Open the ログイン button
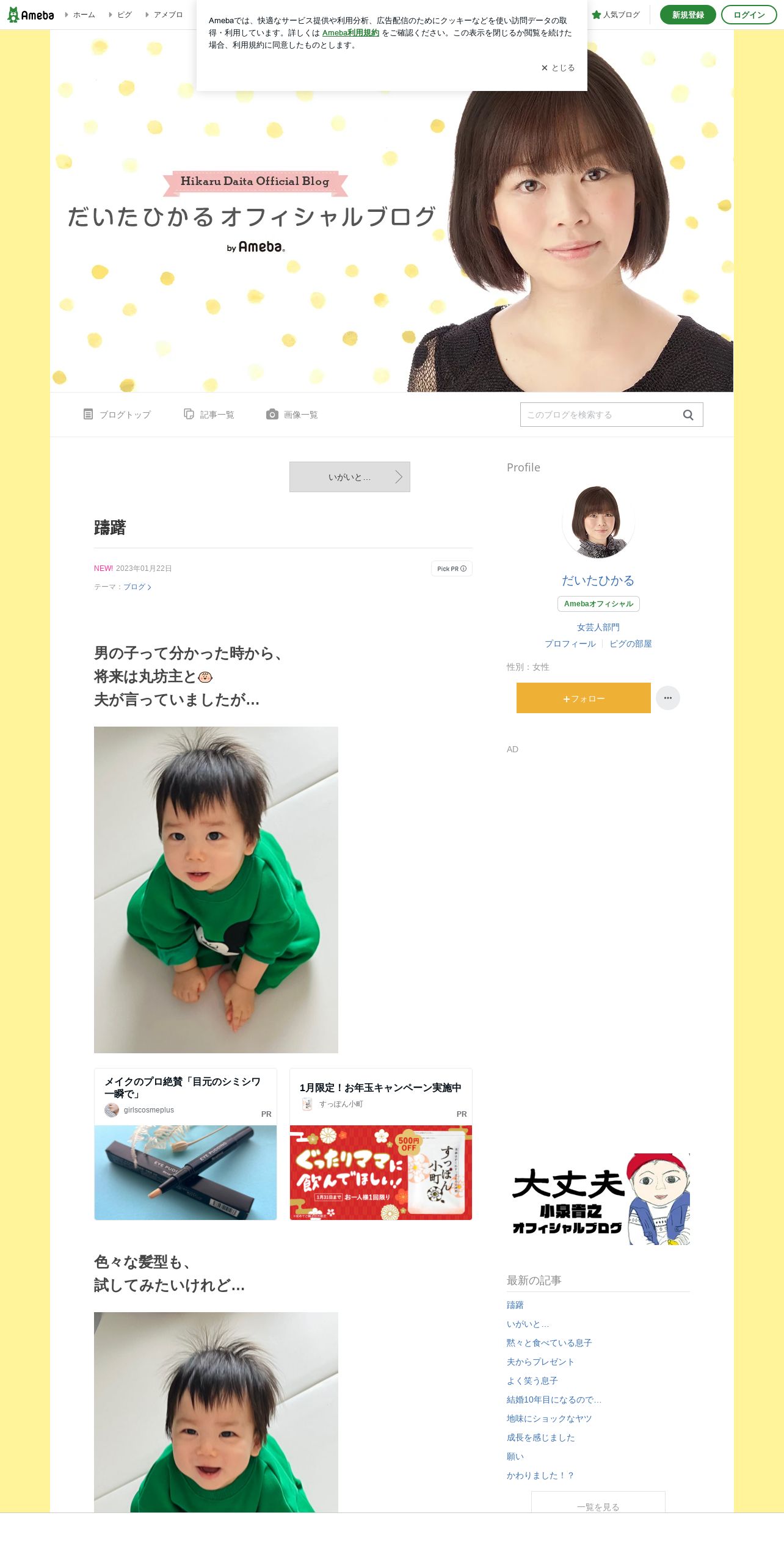 749,15
